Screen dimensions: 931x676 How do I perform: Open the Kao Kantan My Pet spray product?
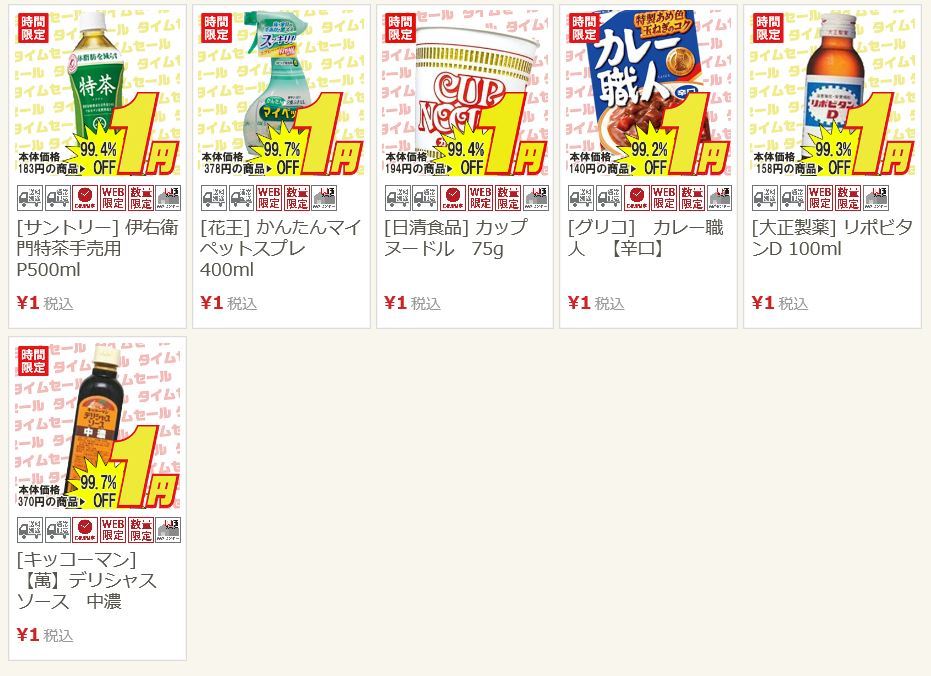(x=280, y=248)
